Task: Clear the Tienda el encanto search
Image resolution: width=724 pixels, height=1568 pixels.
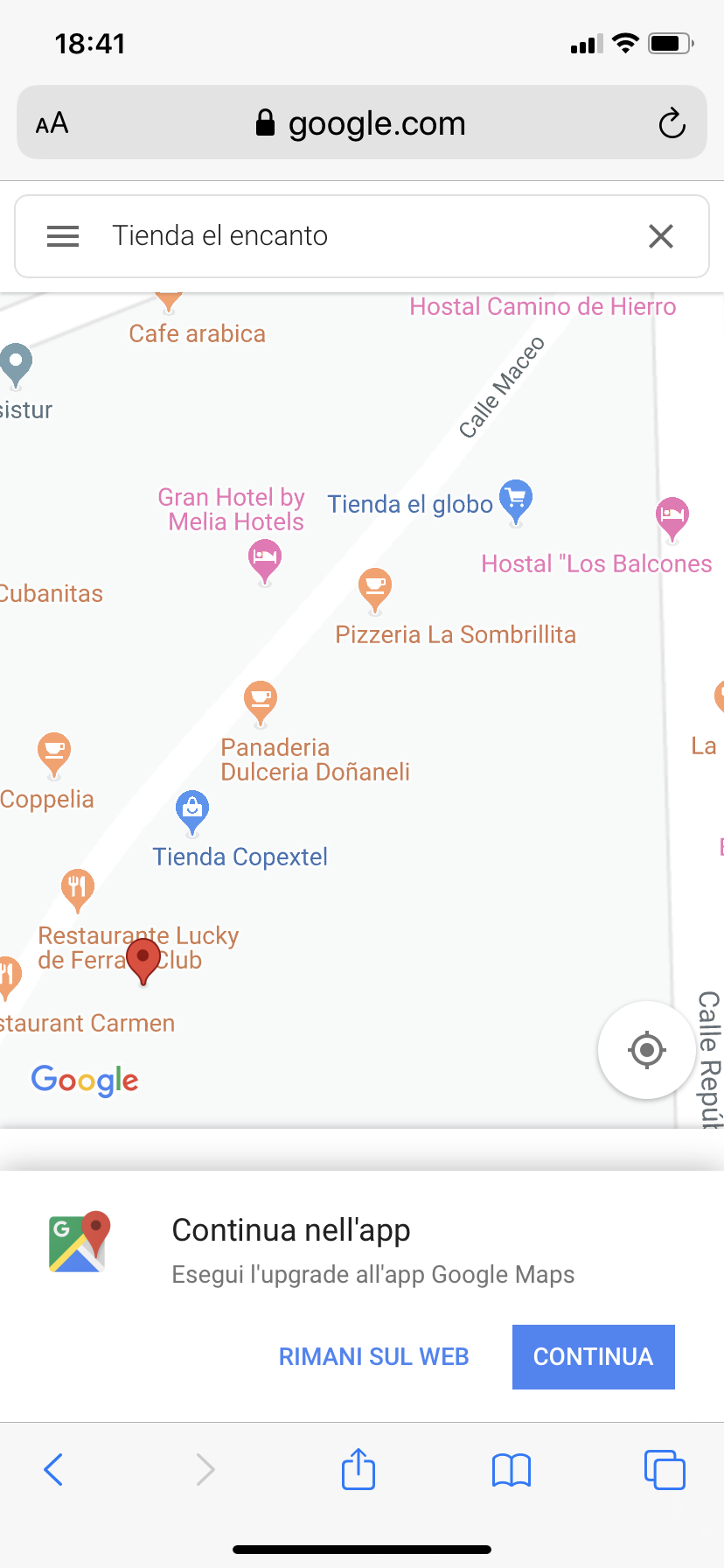Action: (x=661, y=236)
